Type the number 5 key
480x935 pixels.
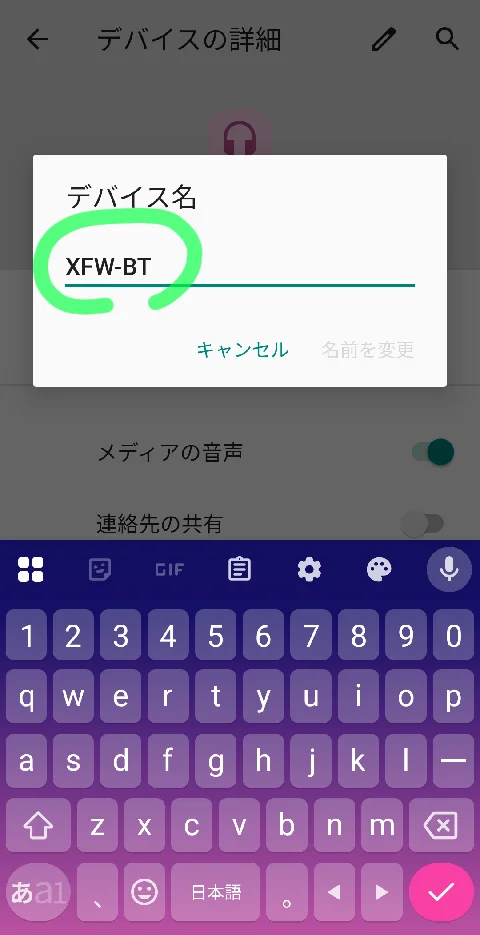coord(216,636)
